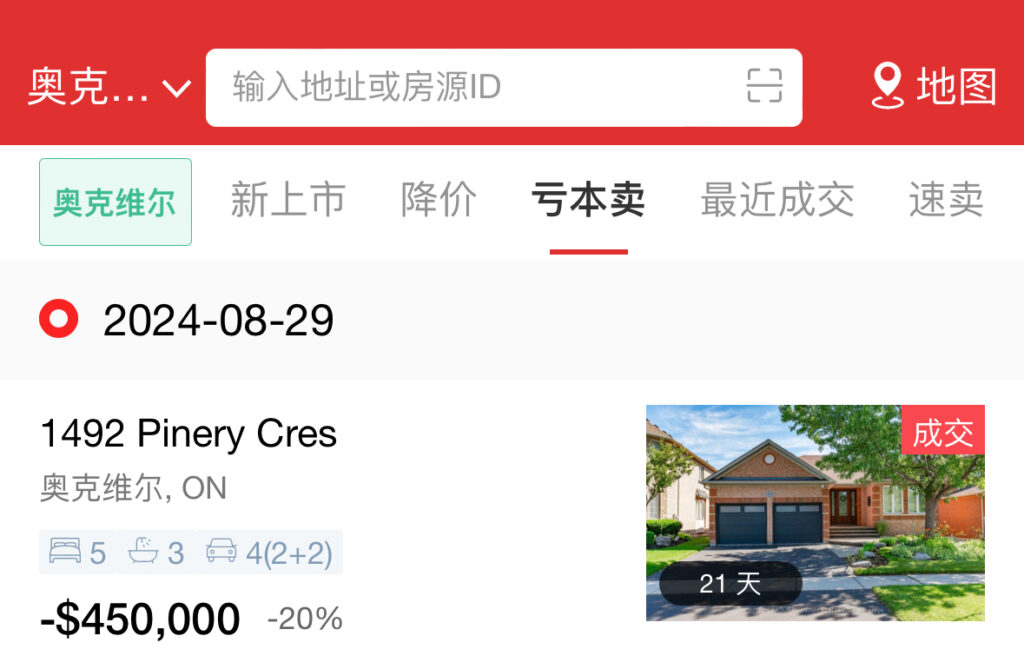Switch to the 速卖 tab
This screenshot has height=669, width=1024.
tap(945, 200)
